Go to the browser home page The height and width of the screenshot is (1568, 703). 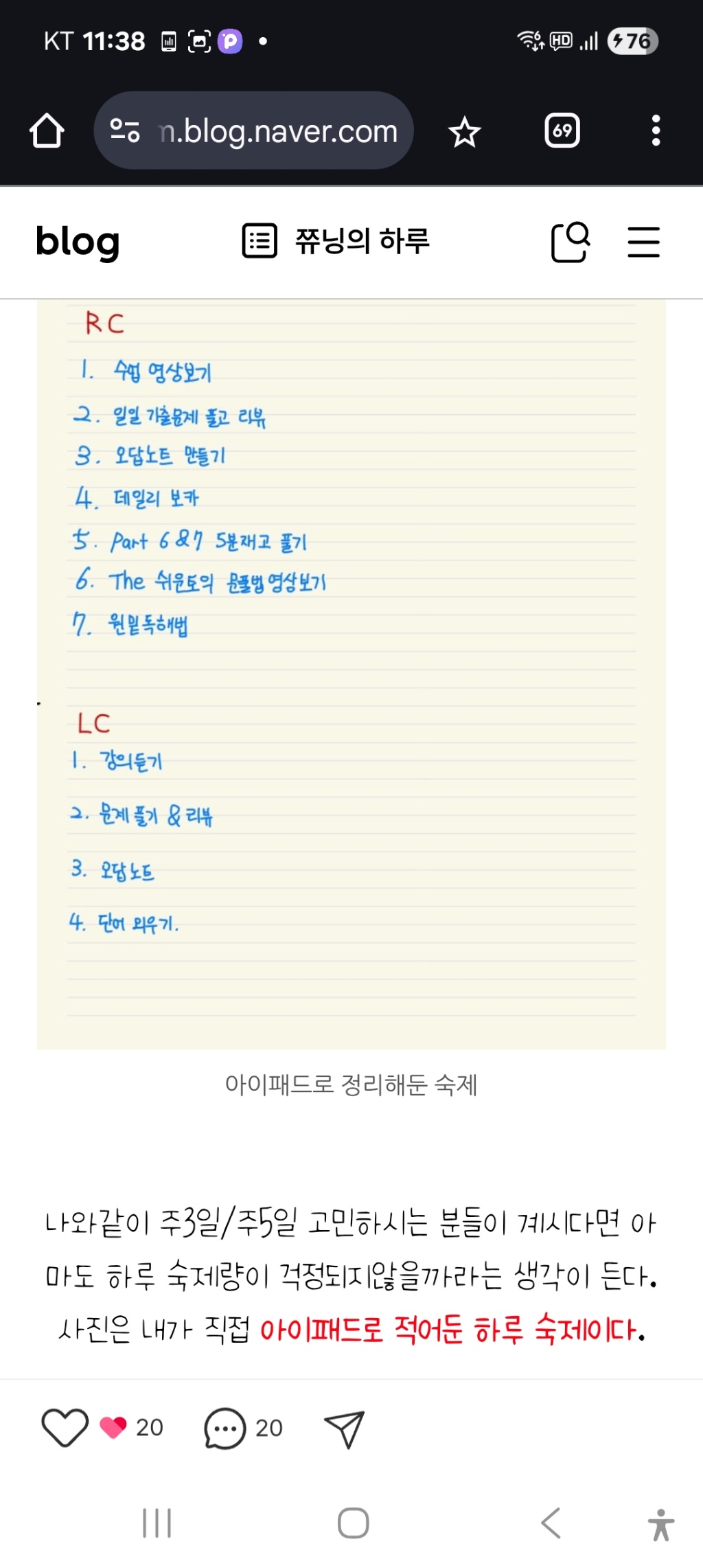click(x=47, y=130)
